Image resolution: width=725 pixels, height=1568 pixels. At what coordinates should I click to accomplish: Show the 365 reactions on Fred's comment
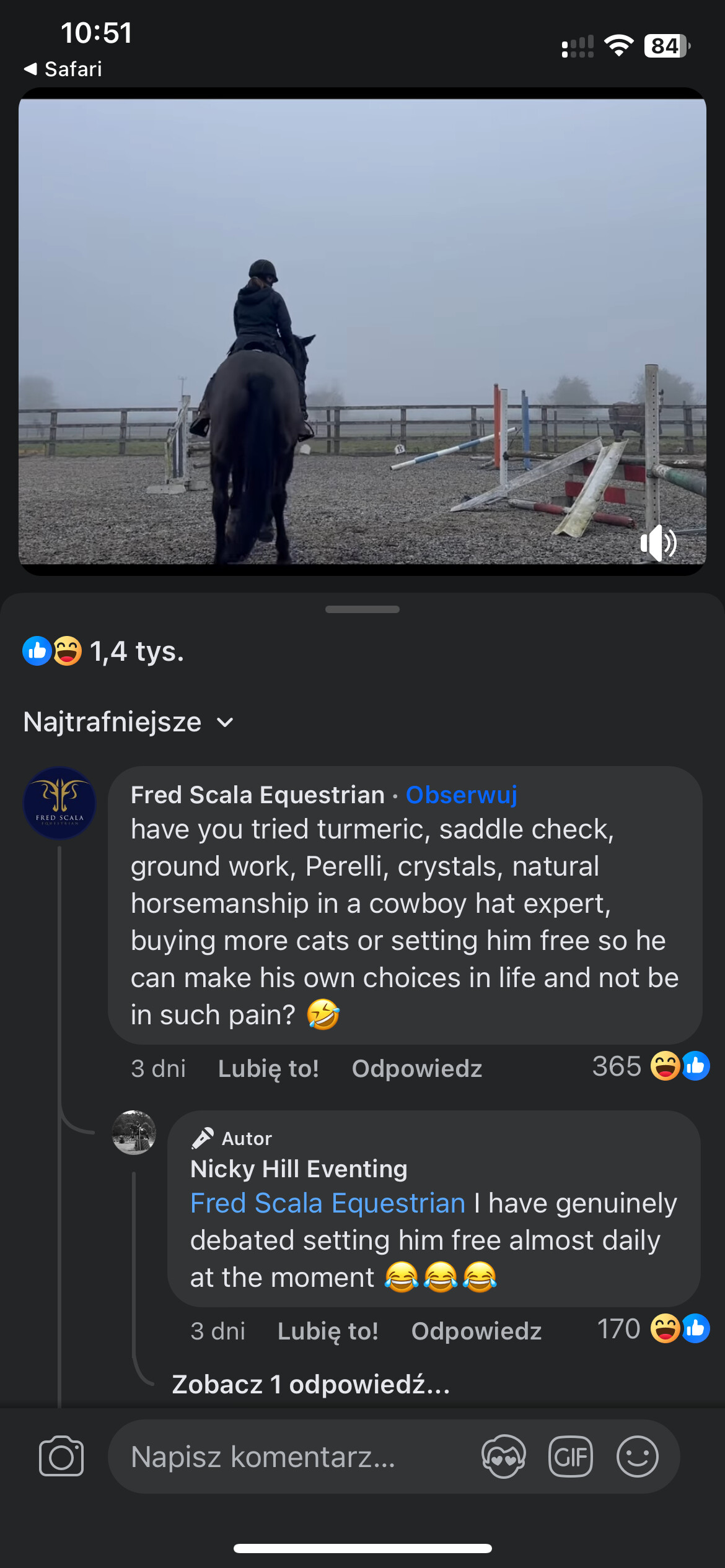[649, 1066]
